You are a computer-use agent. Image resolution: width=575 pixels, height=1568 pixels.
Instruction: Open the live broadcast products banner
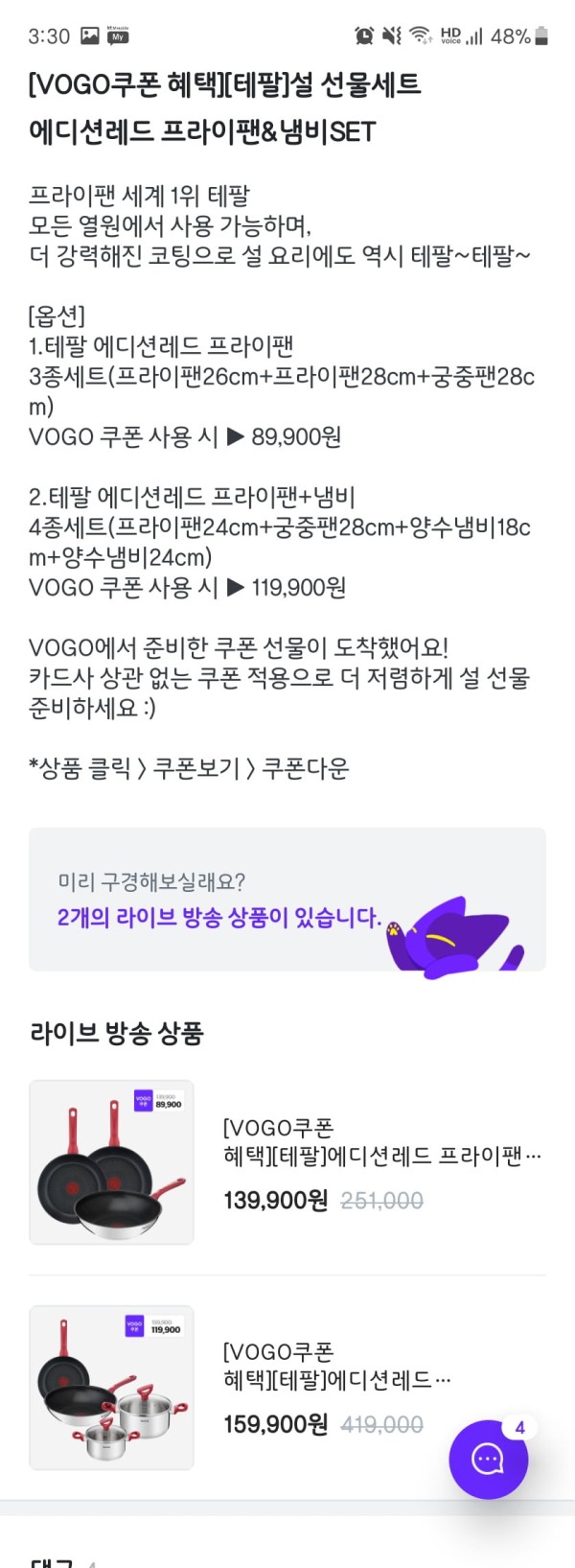coord(287,900)
